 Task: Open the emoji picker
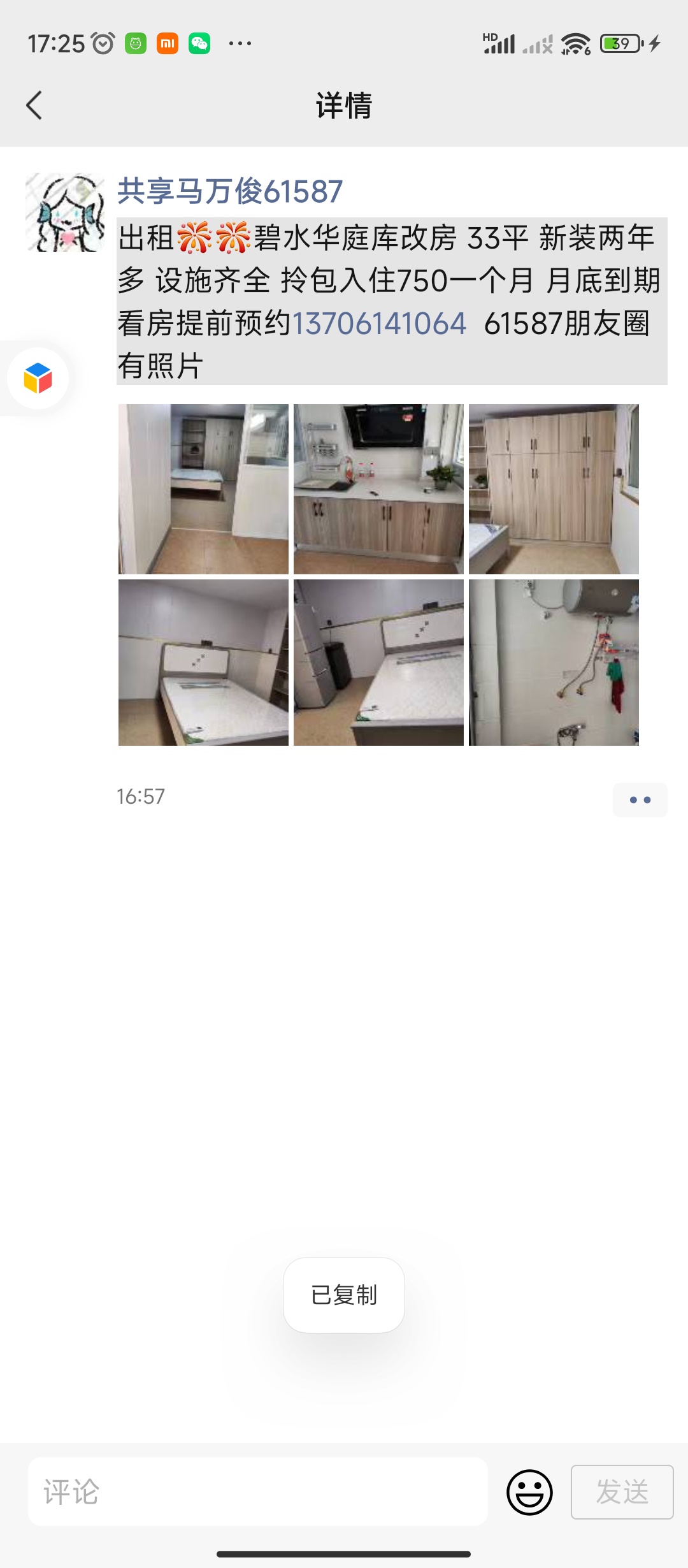coord(529,1492)
